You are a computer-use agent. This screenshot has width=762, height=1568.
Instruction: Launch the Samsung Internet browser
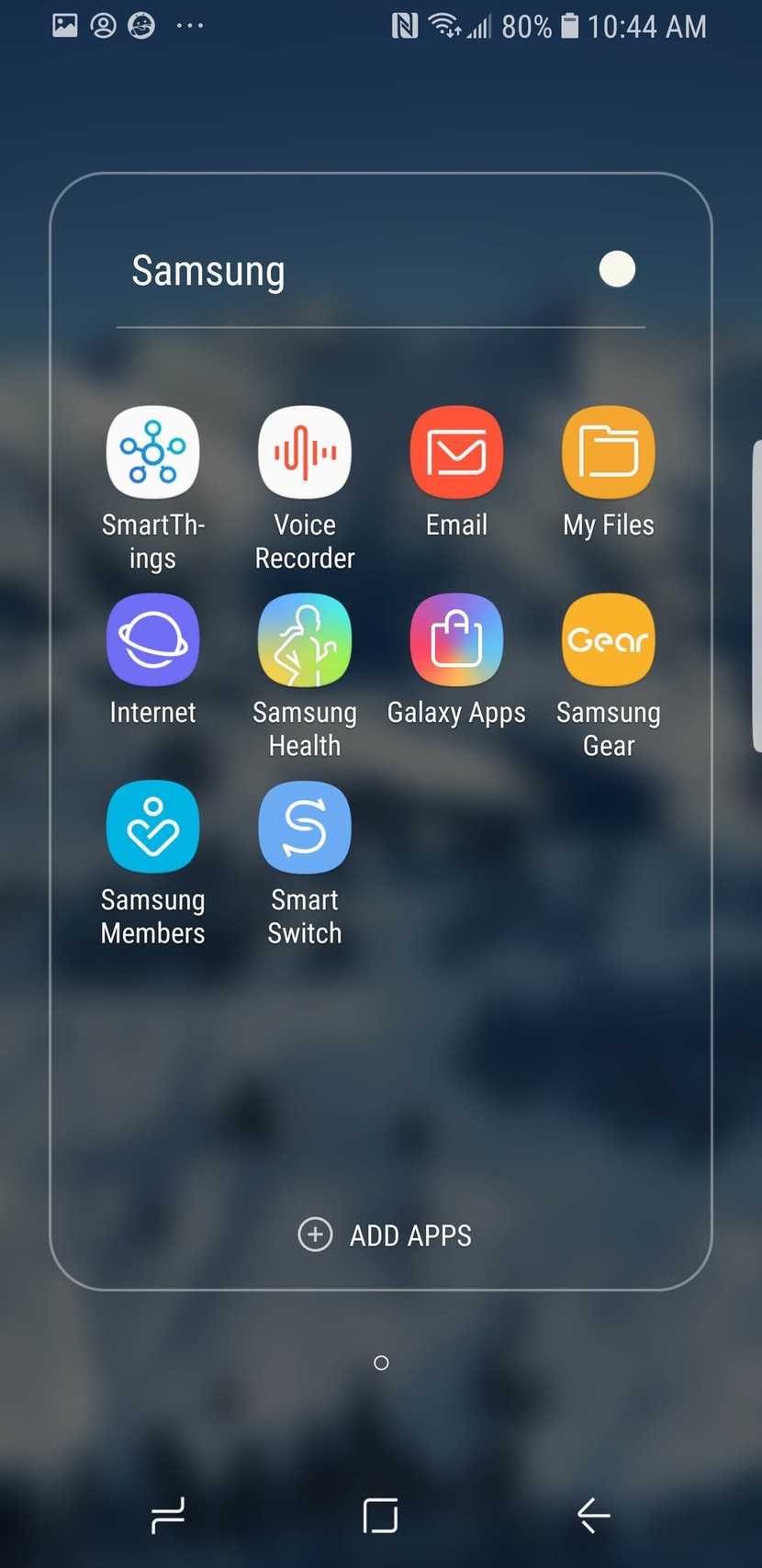coord(152,640)
